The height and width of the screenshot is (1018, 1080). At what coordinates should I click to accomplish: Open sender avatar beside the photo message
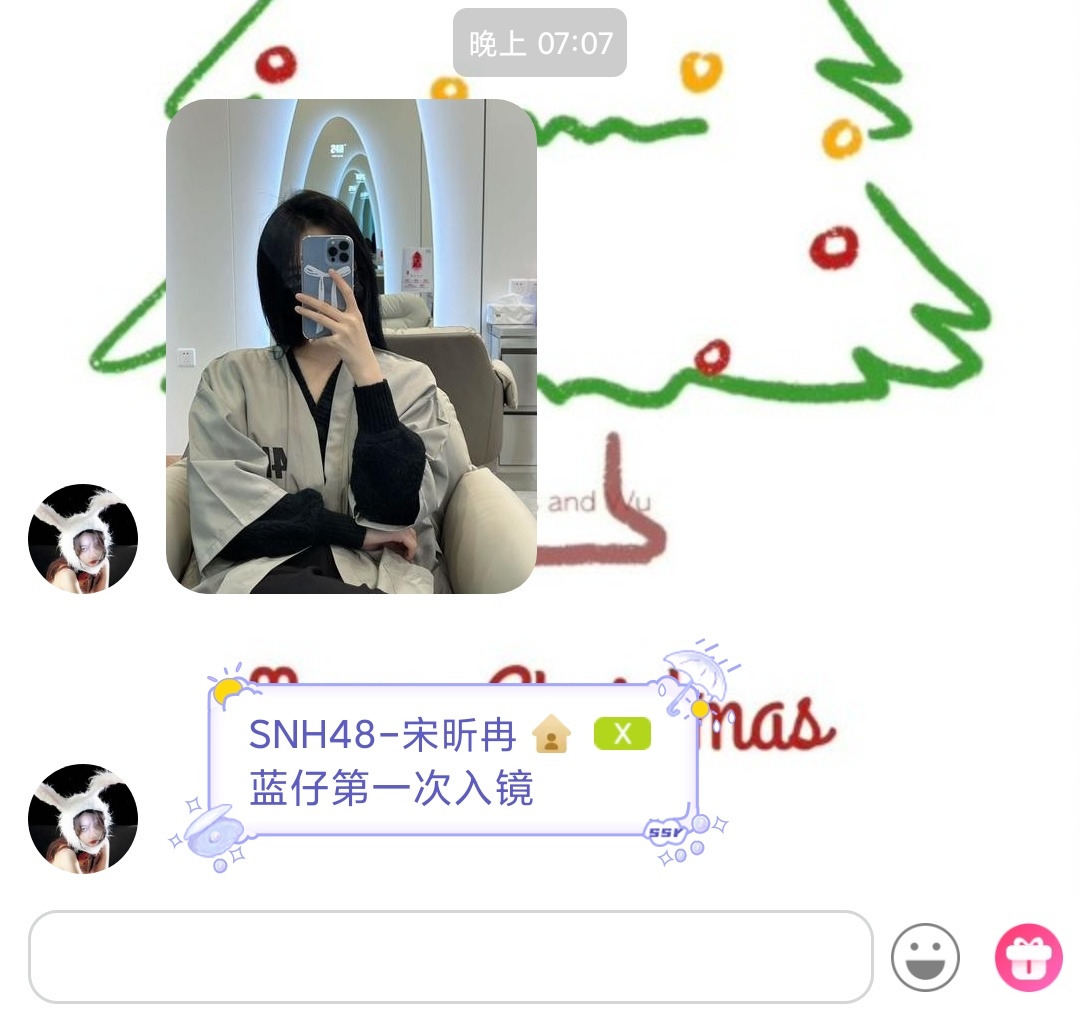click(x=83, y=539)
